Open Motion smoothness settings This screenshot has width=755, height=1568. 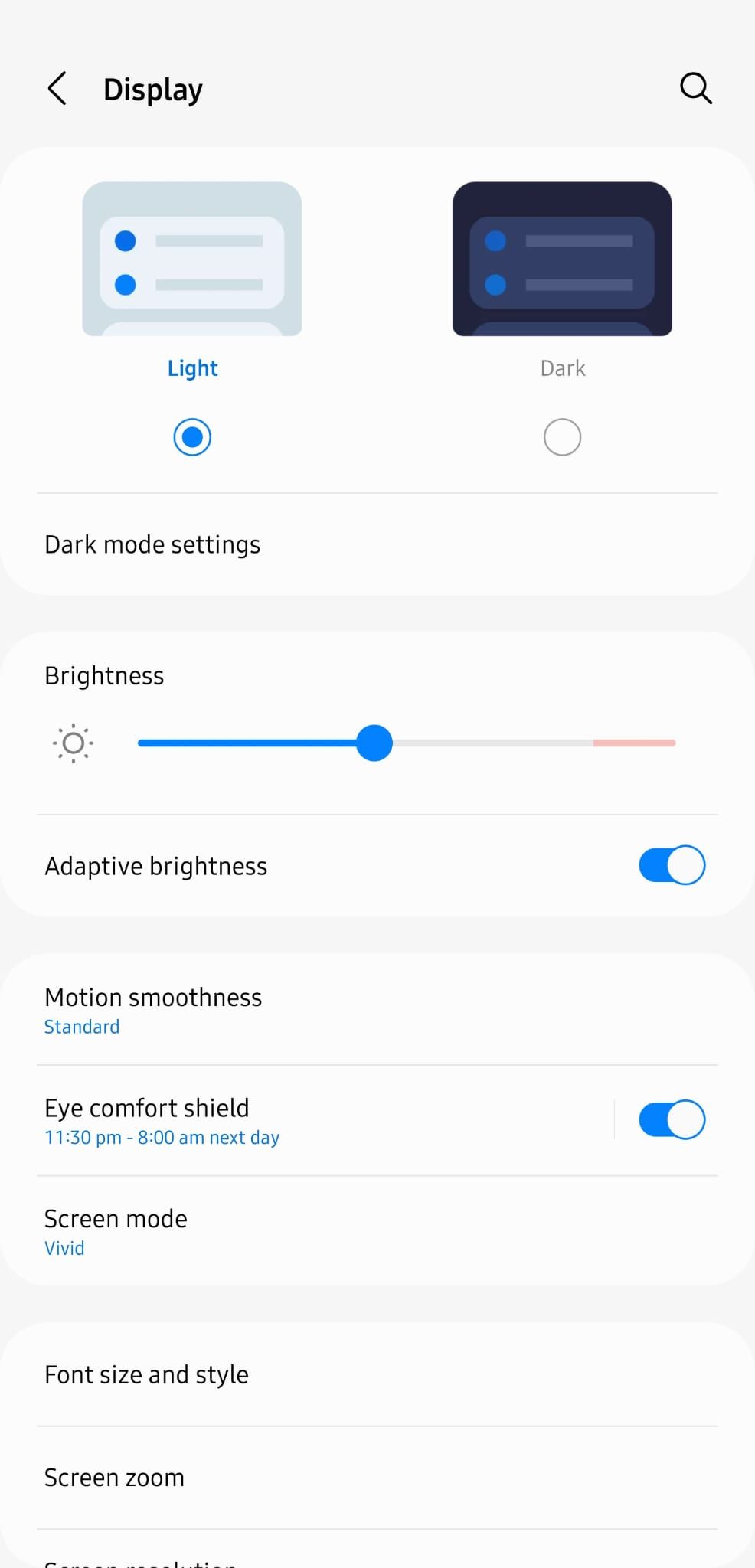(x=153, y=1009)
